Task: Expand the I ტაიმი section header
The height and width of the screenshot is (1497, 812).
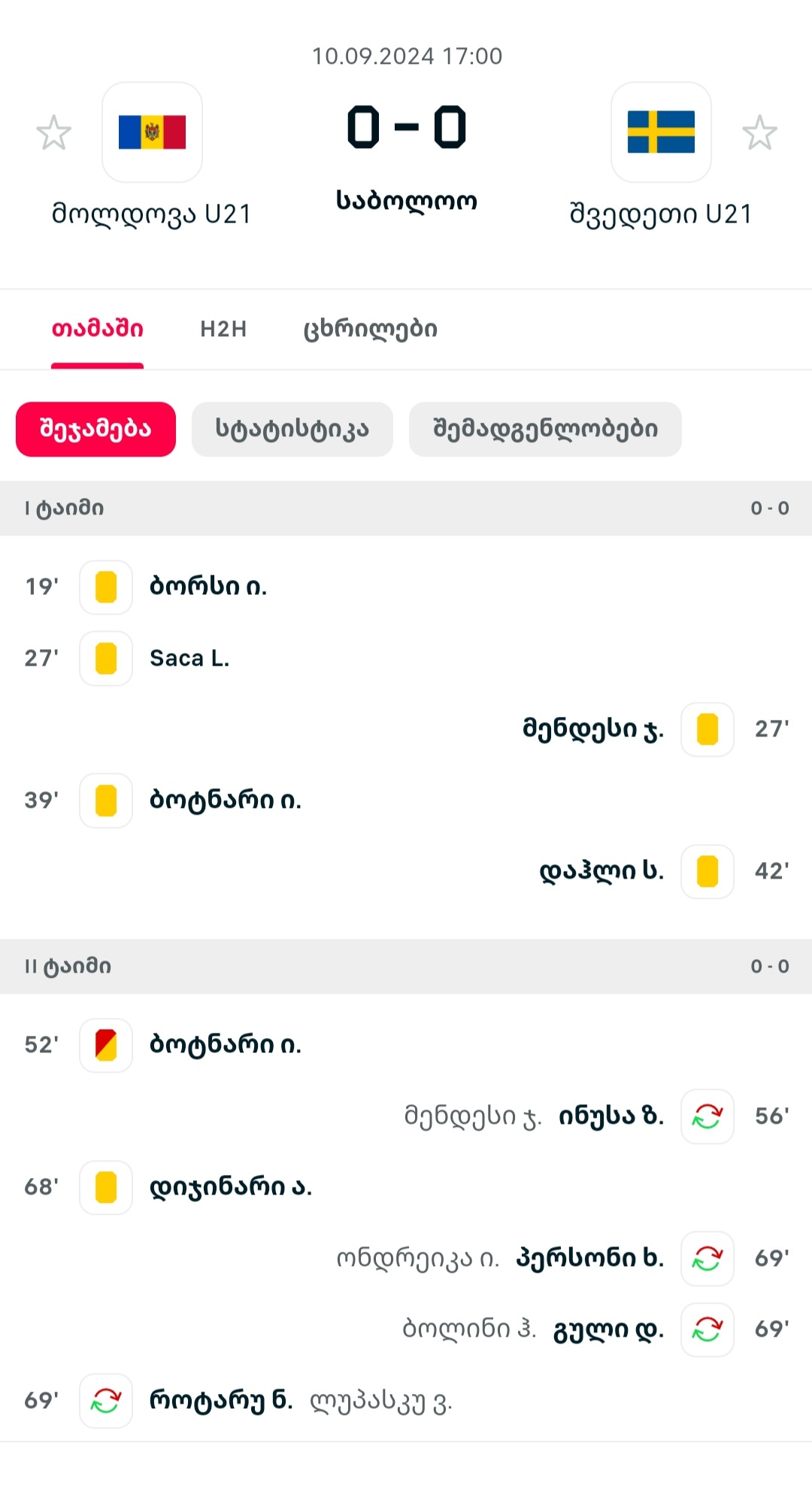Action: tap(406, 509)
